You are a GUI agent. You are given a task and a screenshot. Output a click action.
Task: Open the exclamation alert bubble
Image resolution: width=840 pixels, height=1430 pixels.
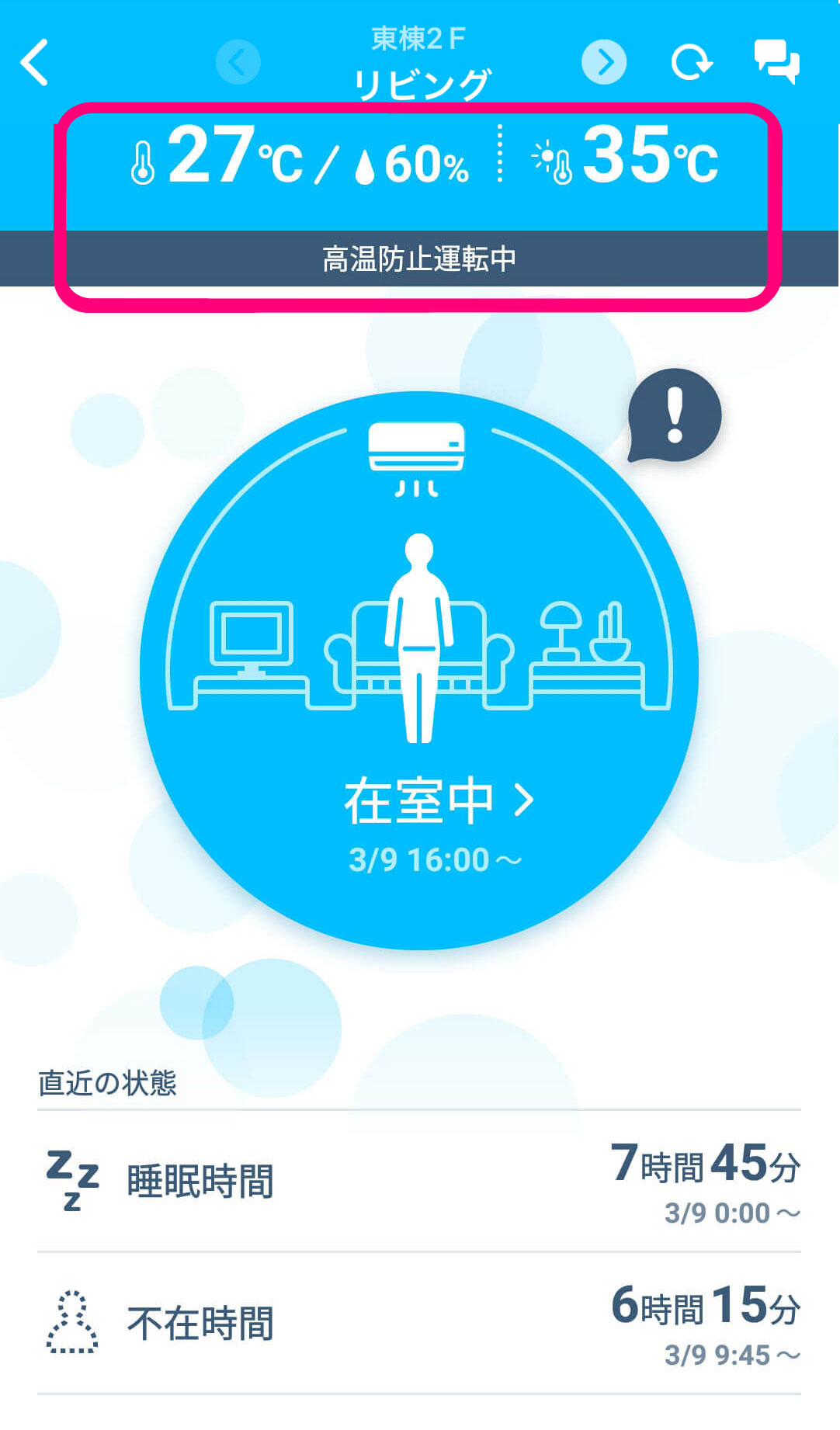[675, 416]
